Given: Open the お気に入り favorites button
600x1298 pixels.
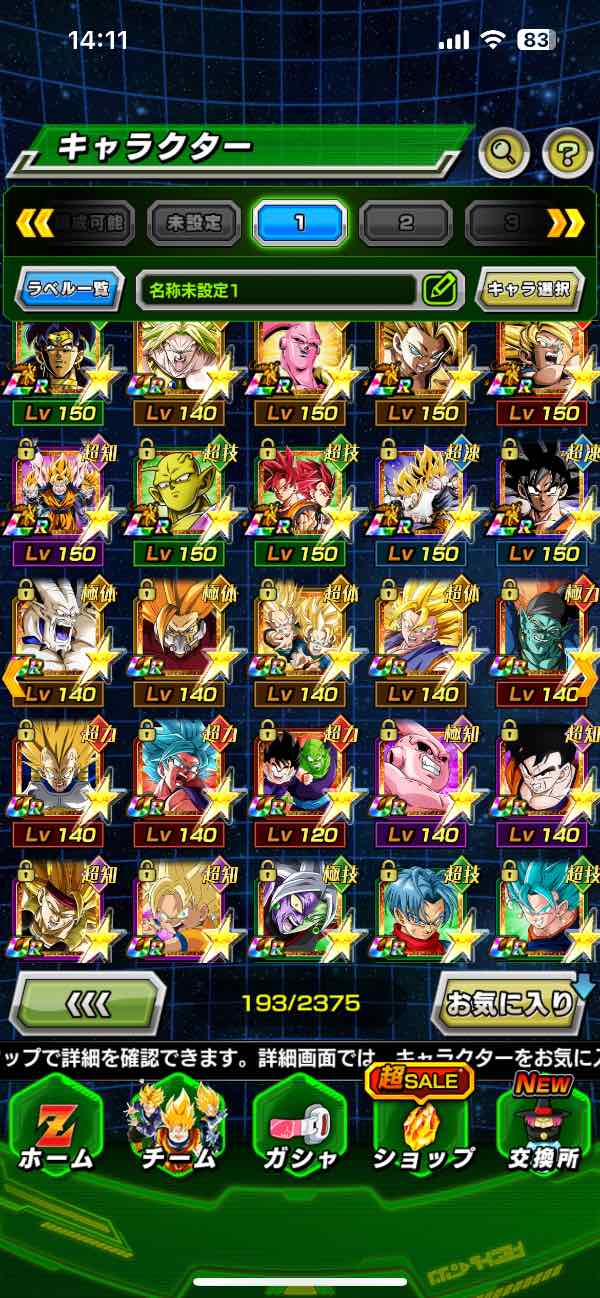Looking at the screenshot, I should tap(509, 1003).
